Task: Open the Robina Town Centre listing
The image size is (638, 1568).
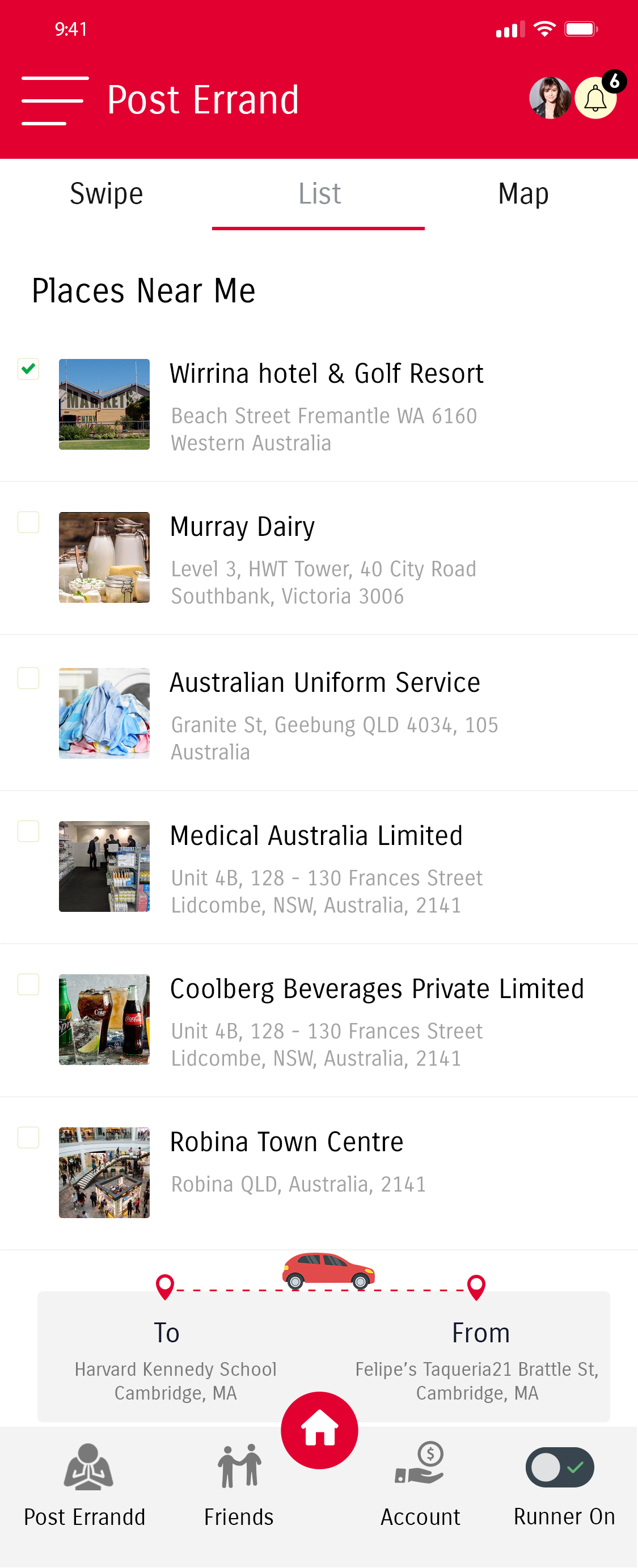Action: pos(286,1143)
